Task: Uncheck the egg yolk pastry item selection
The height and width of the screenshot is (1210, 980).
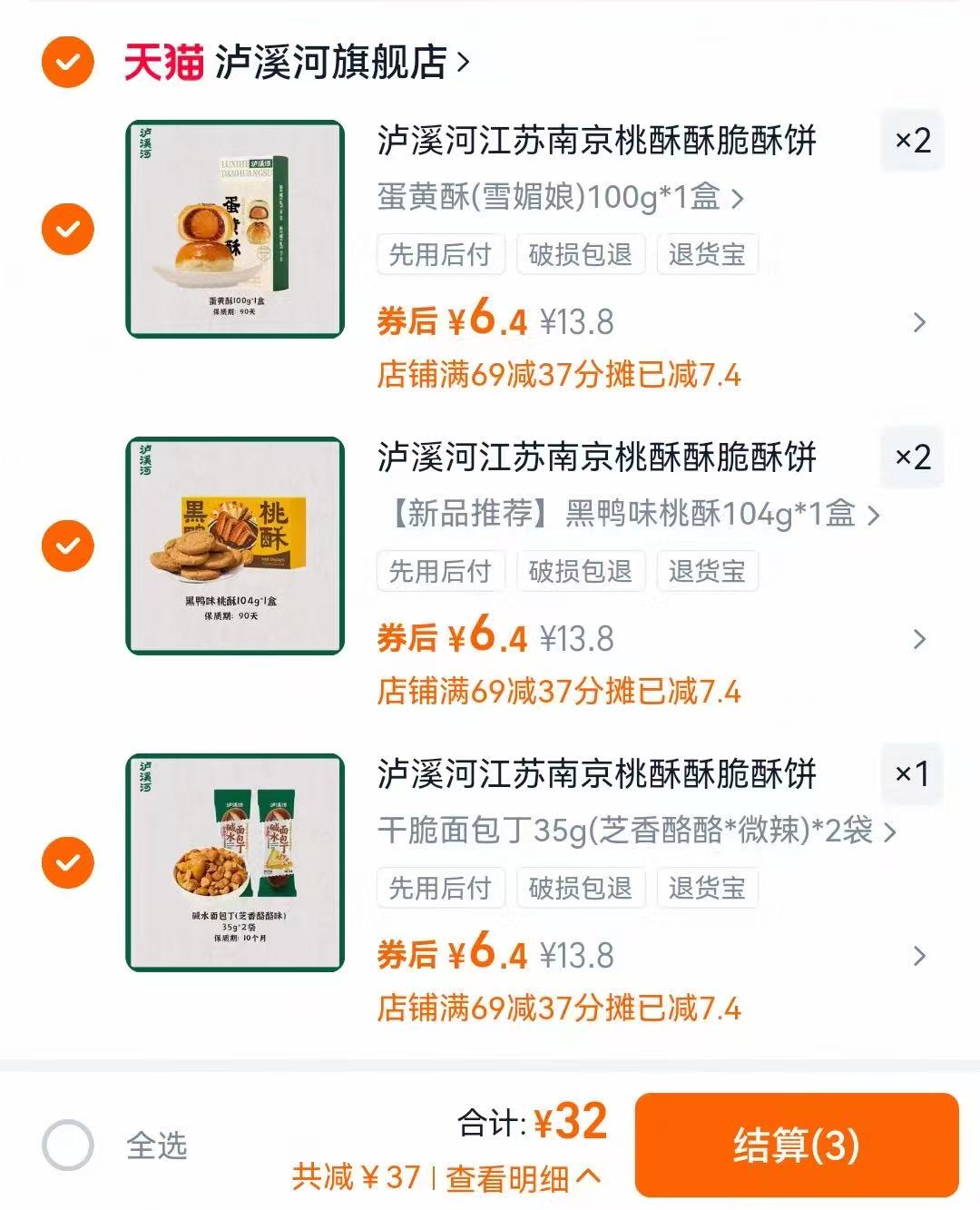Action: click(x=67, y=230)
